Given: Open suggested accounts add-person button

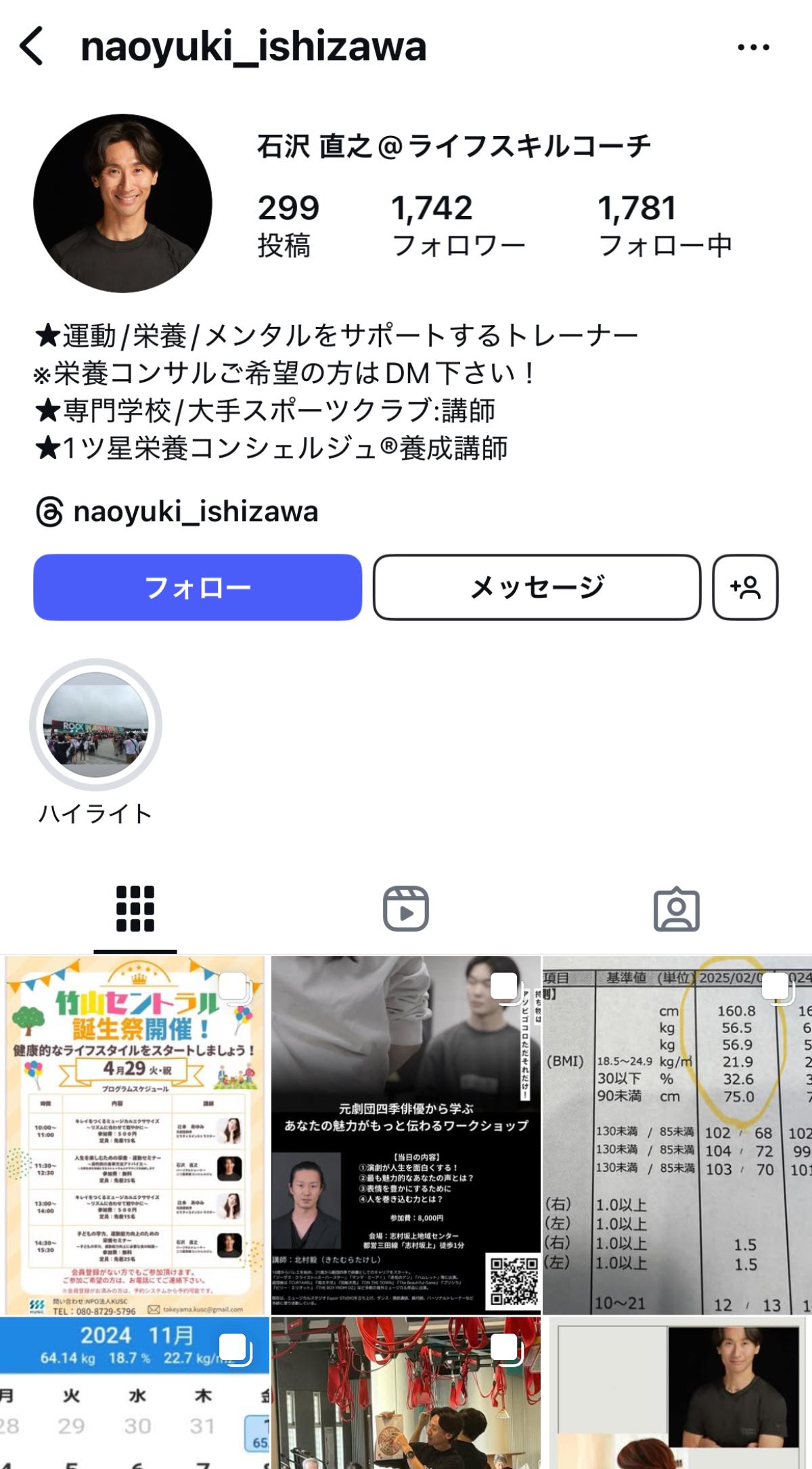Looking at the screenshot, I should click(x=745, y=587).
